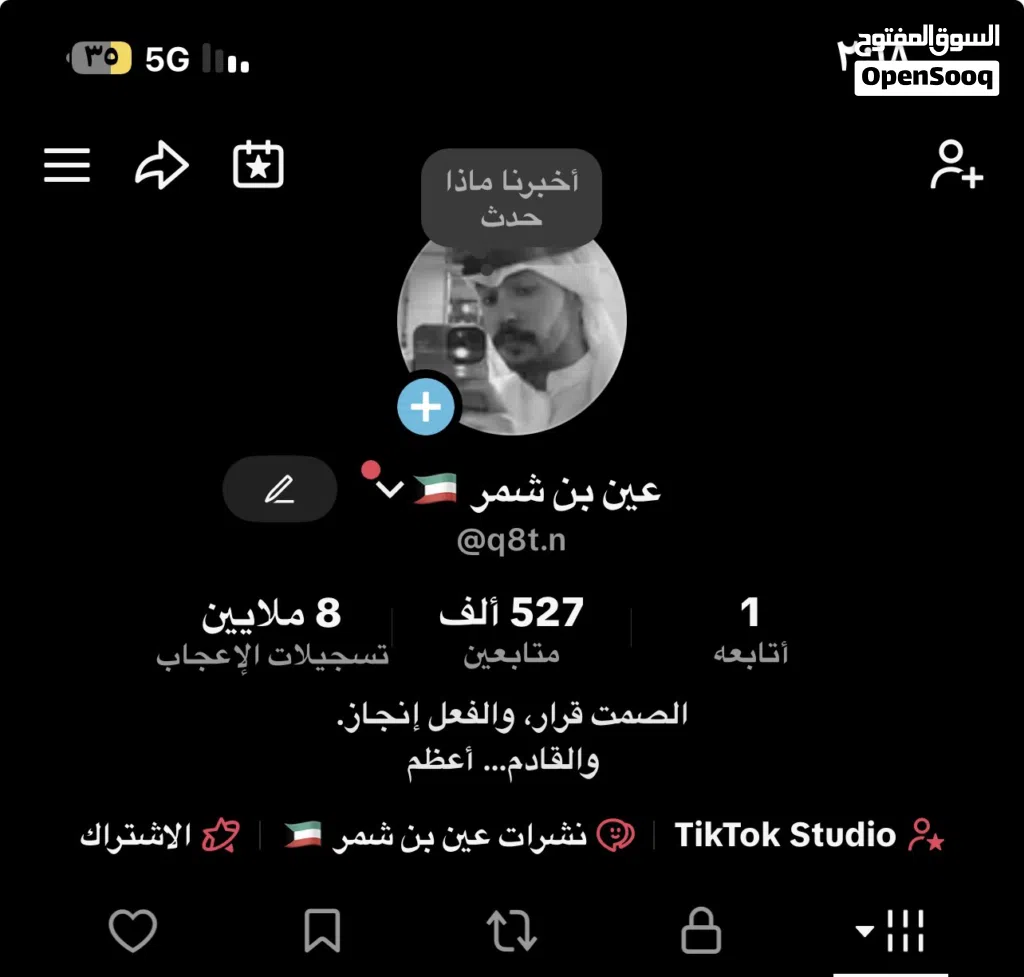Screen dimensions: 1024x977
Task: Share this profile via the arrow icon
Action: click(x=161, y=166)
